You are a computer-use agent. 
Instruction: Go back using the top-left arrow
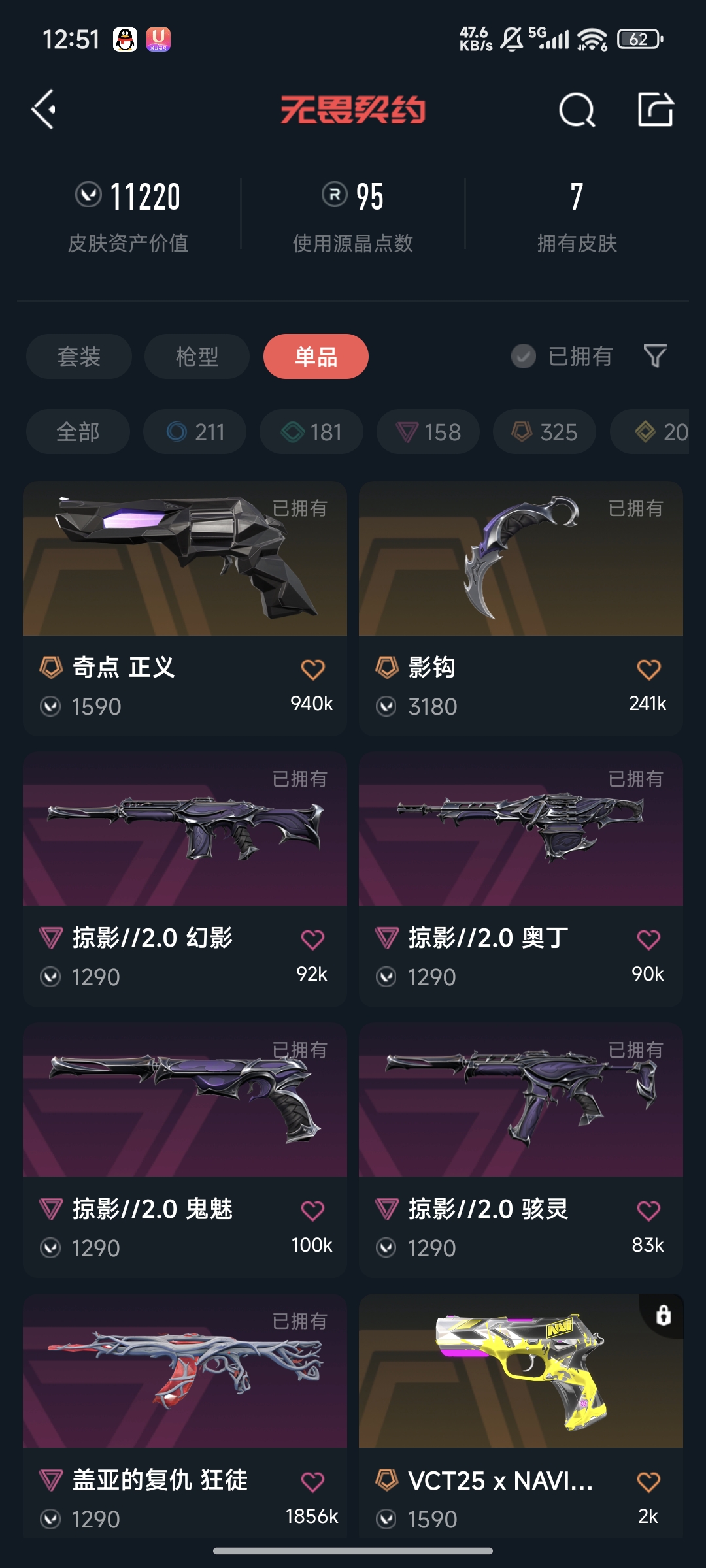point(44,109)
